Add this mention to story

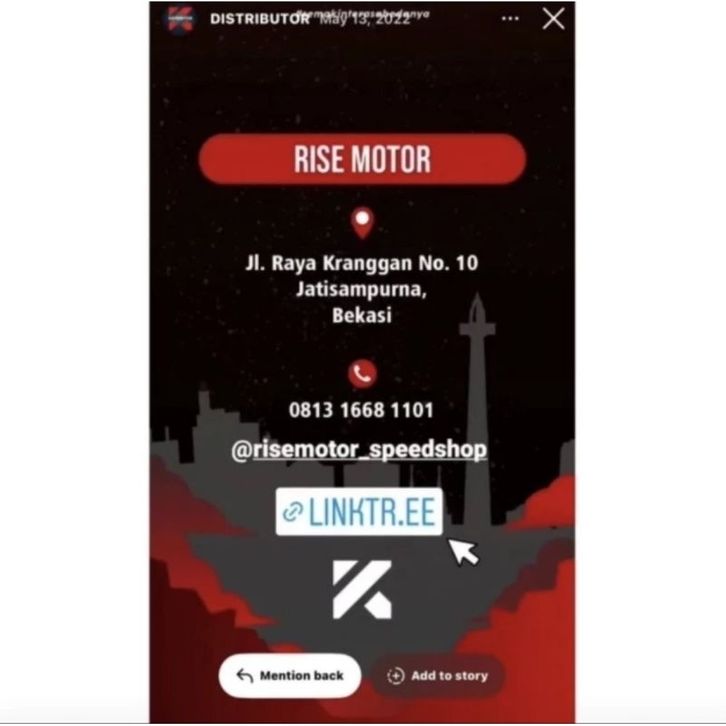(x=438, y=676)
